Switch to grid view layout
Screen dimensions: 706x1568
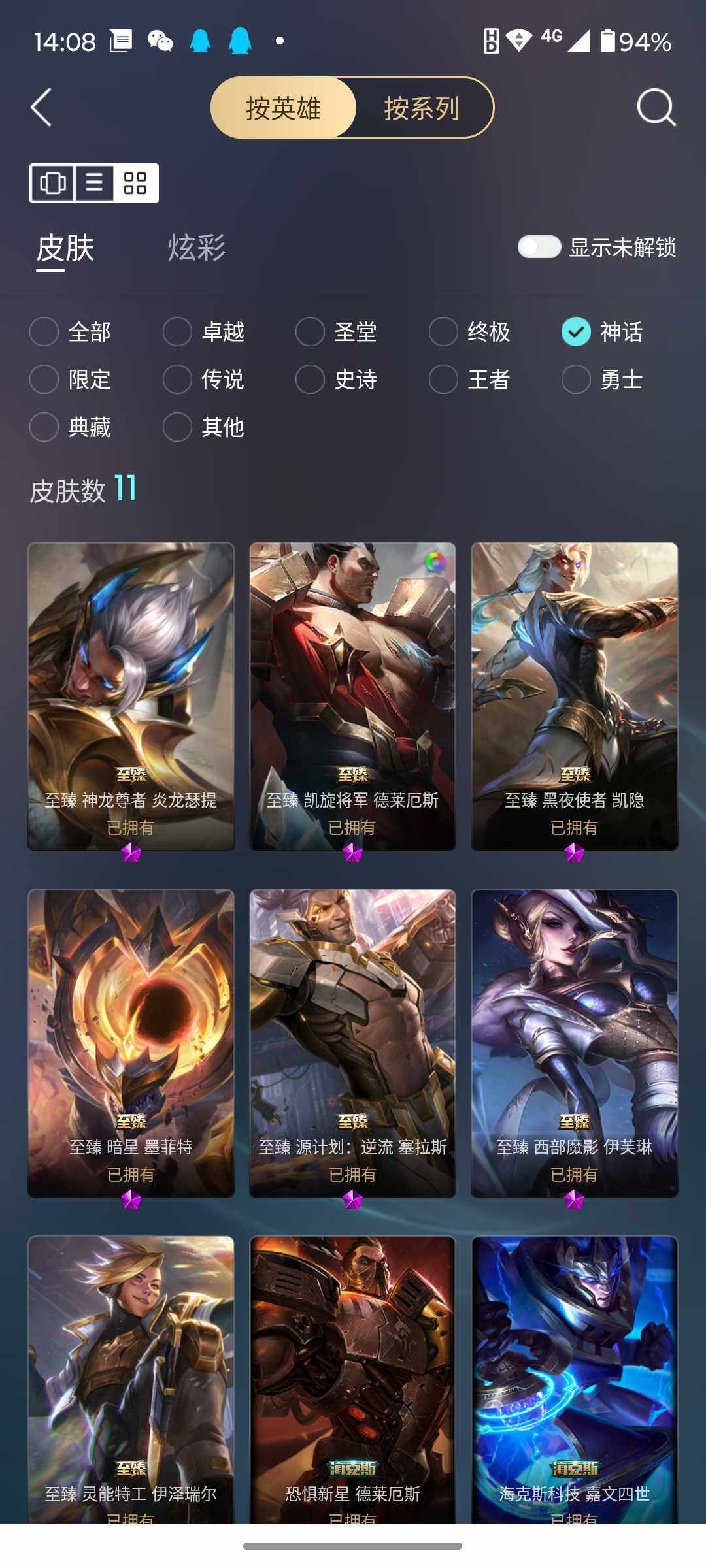pos(135,183)
